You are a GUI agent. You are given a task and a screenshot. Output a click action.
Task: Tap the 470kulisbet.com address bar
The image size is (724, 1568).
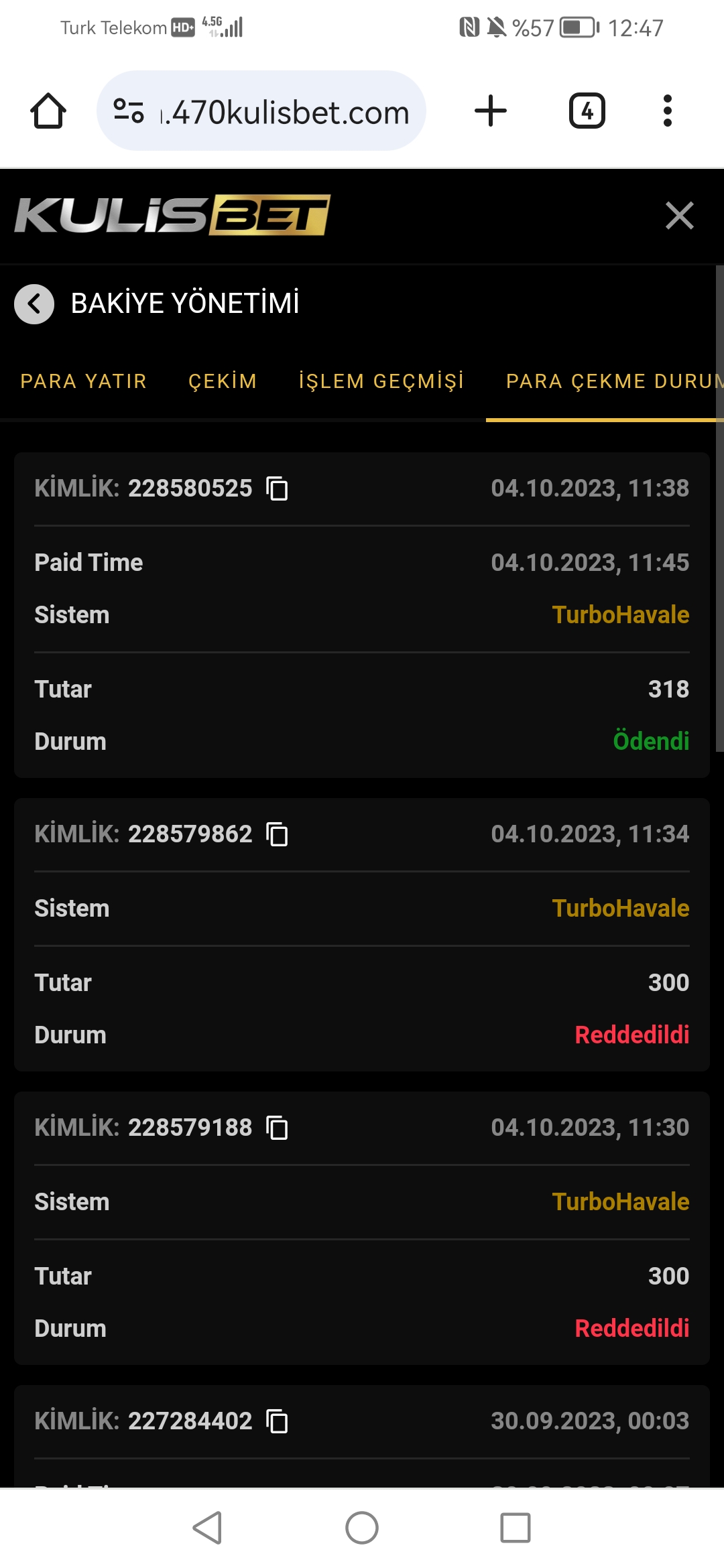point(261,111)
